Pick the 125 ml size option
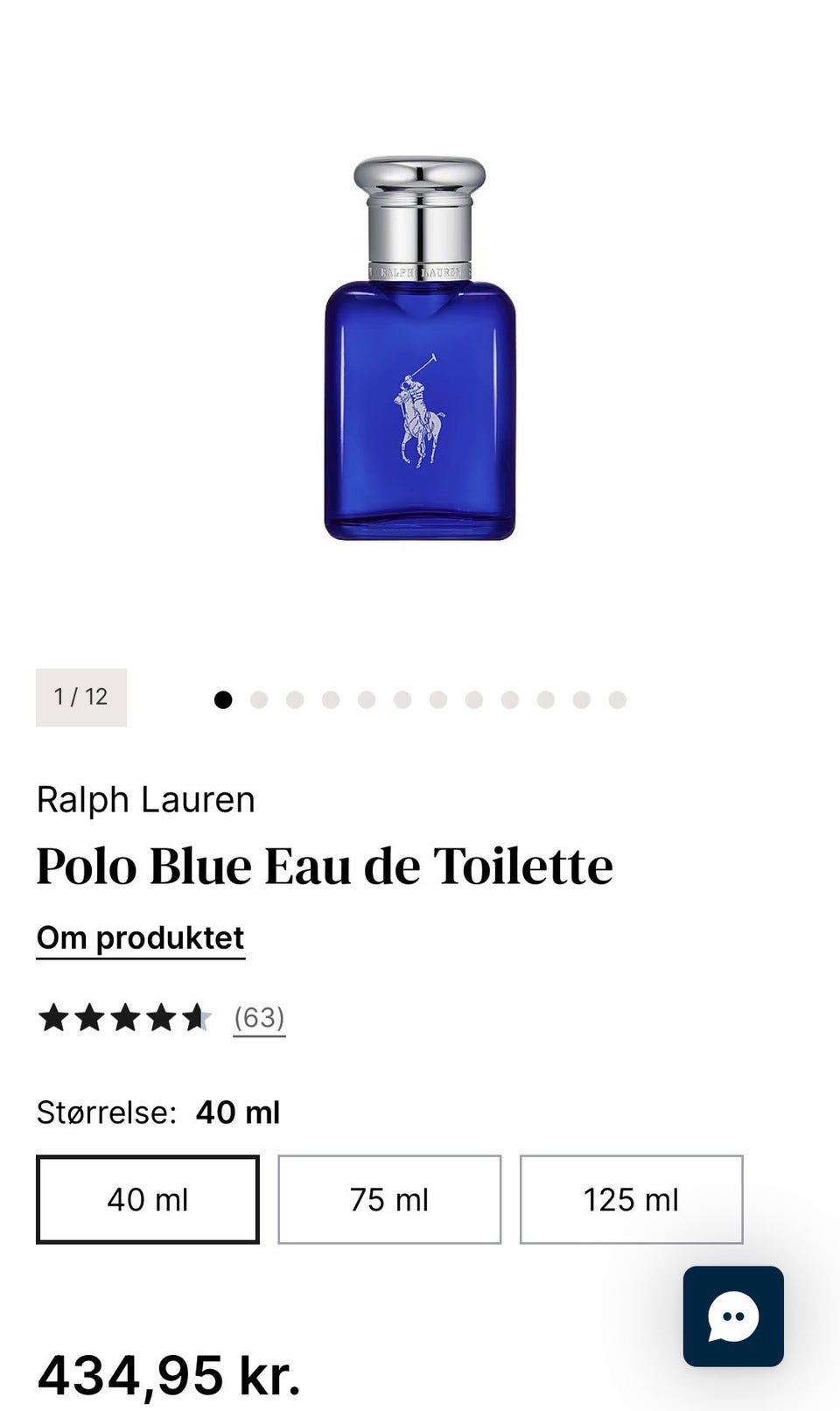This screenshot has height=1411, width=840. pyautogui.click(x=631, y=1200)
